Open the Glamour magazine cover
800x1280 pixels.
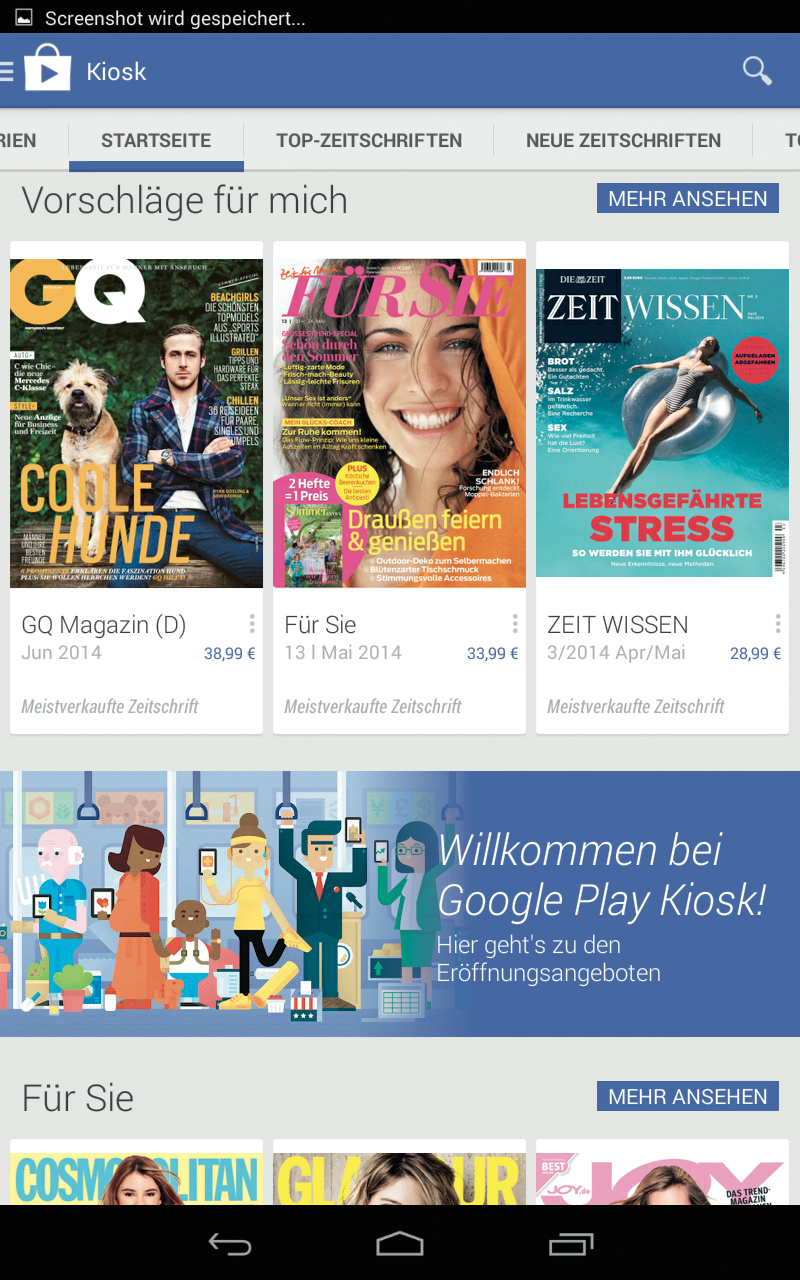pos(399,1178)
